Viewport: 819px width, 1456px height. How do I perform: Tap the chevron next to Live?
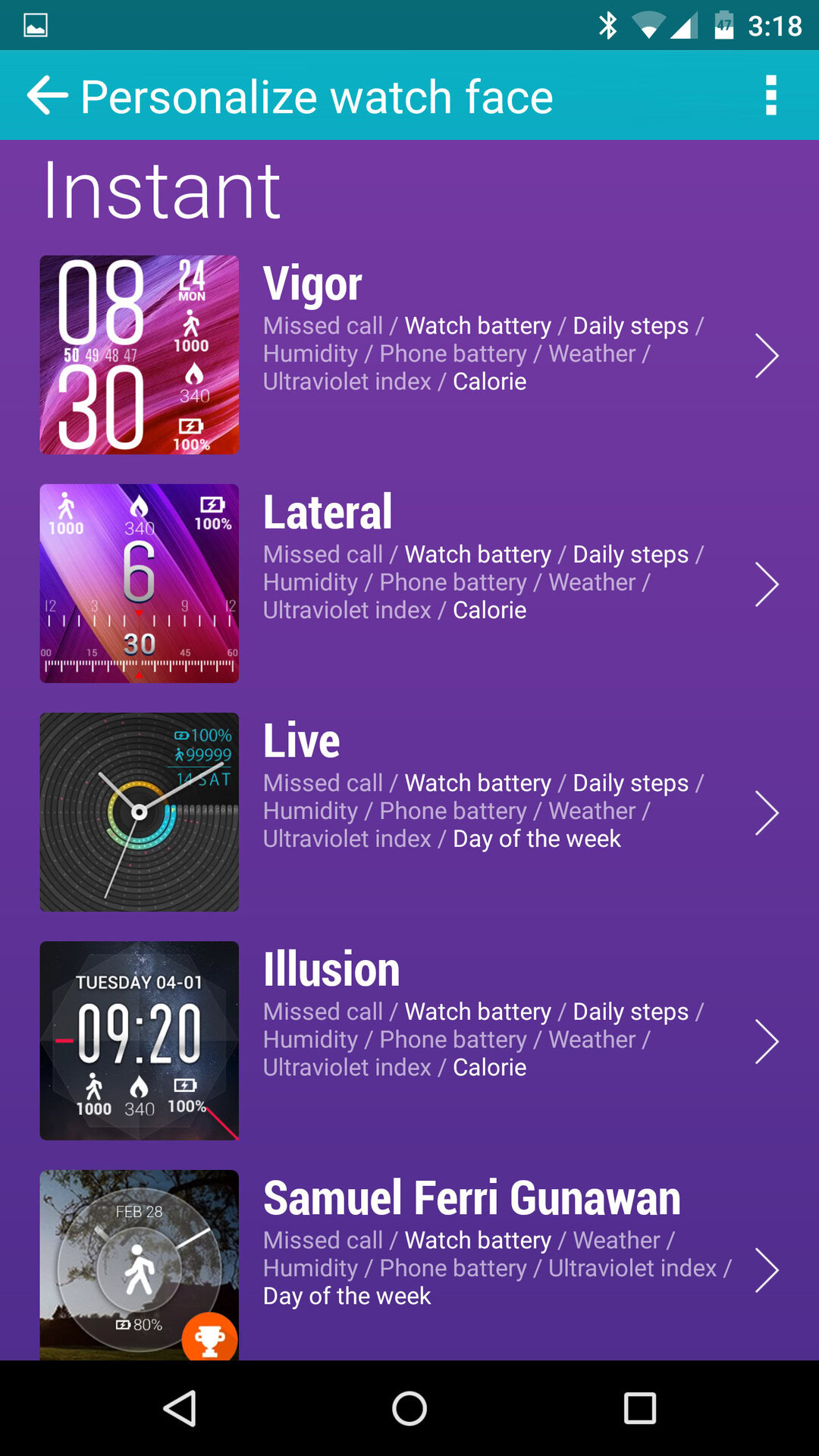pyautogui.click(x=766, y=812)
